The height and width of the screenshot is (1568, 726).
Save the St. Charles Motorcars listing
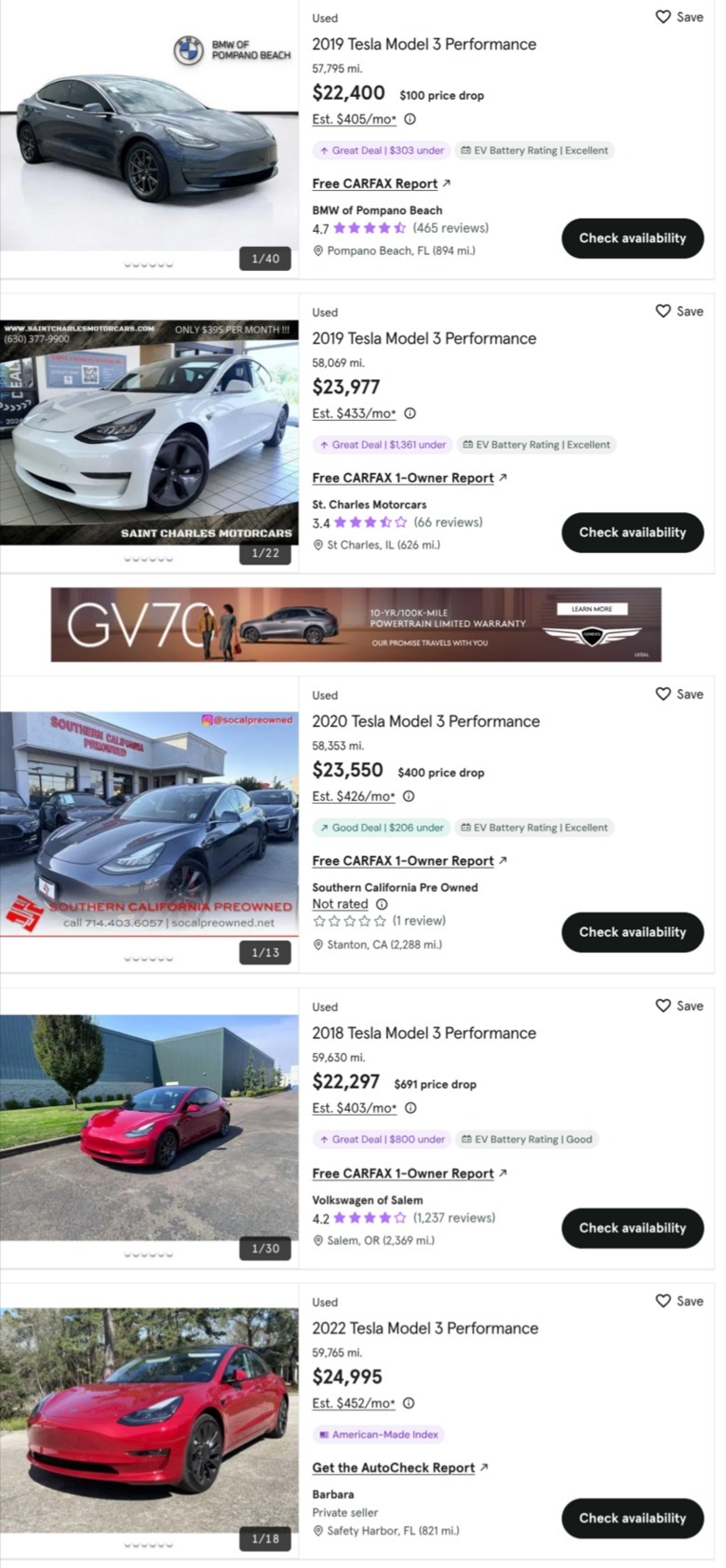click(679, 311)
